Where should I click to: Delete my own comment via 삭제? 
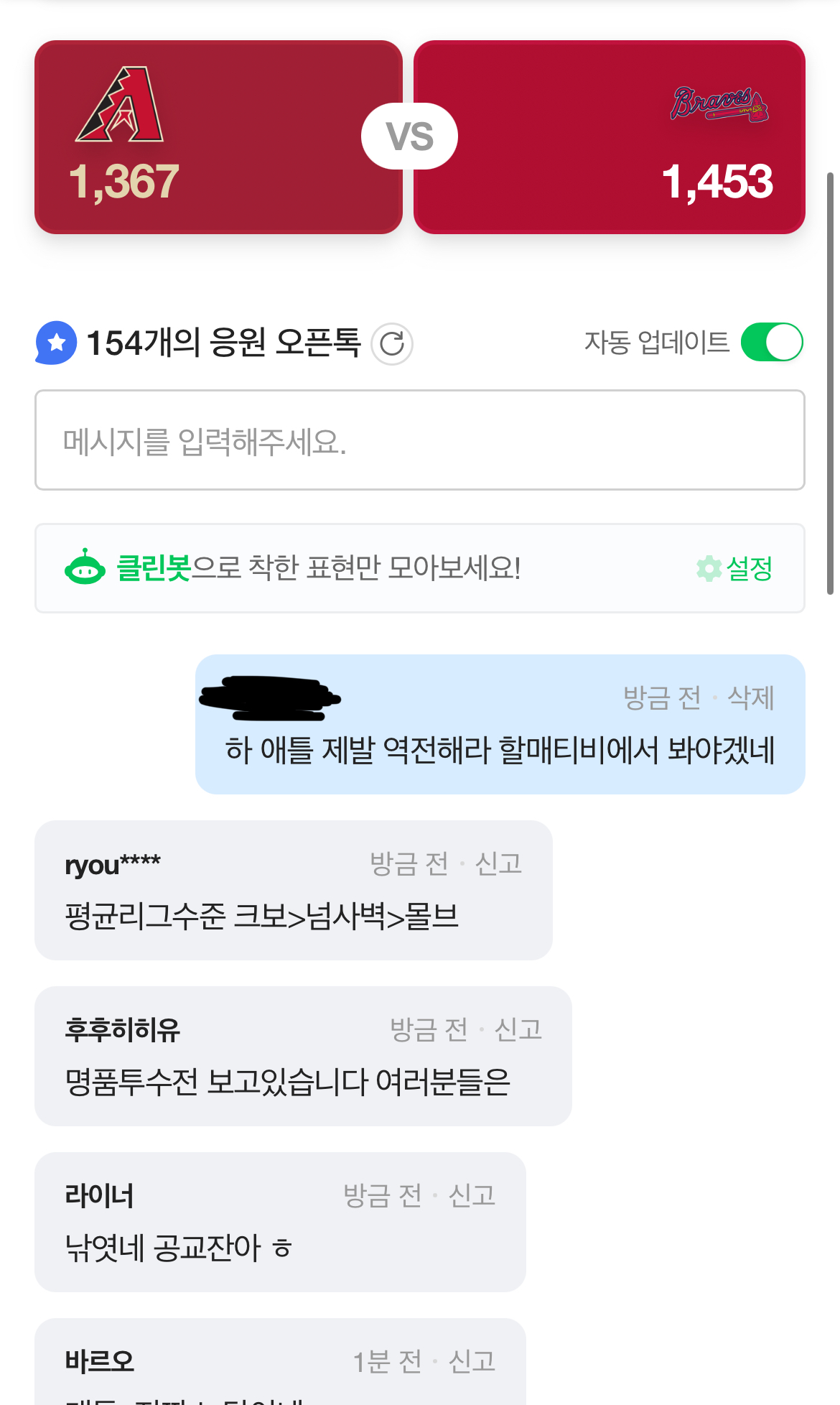point(750,697)
